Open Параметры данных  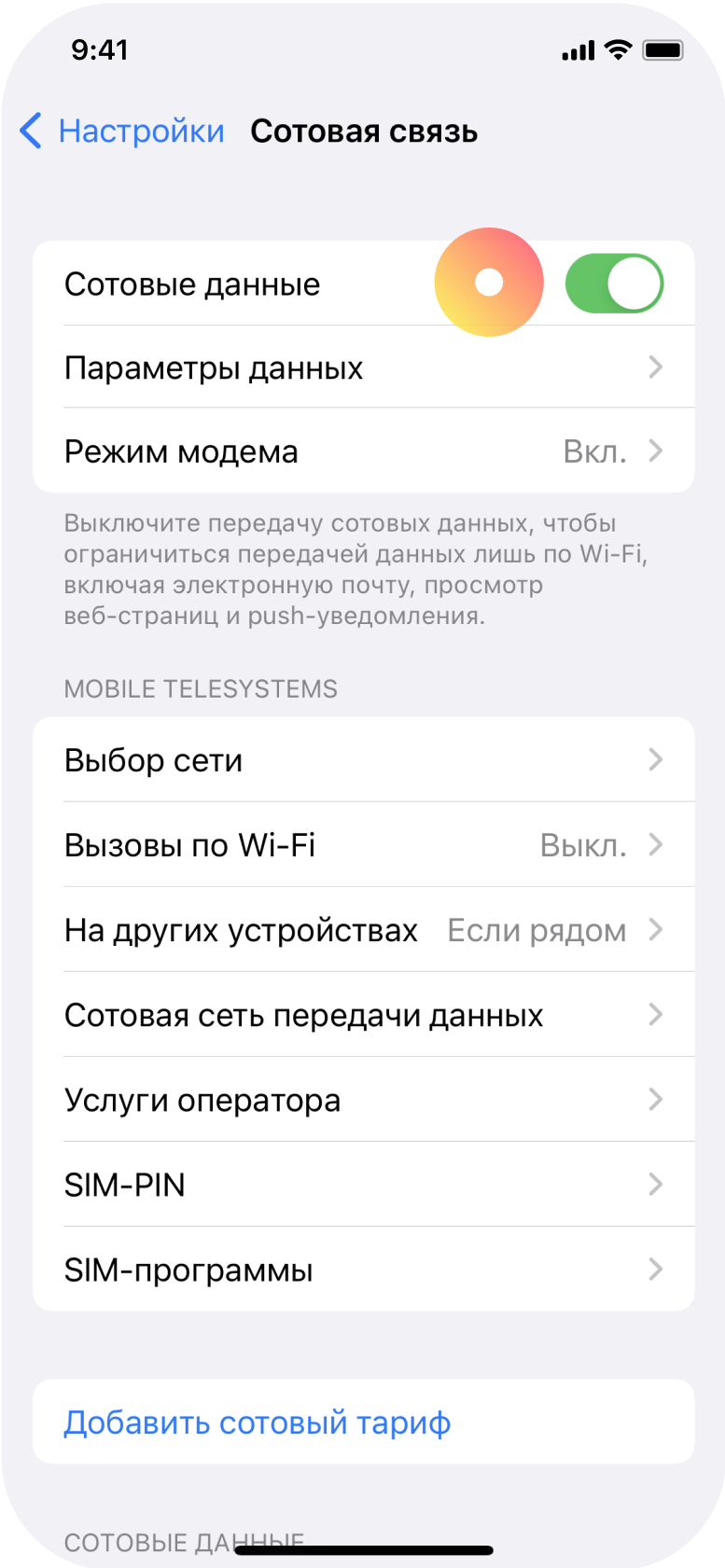363,368
